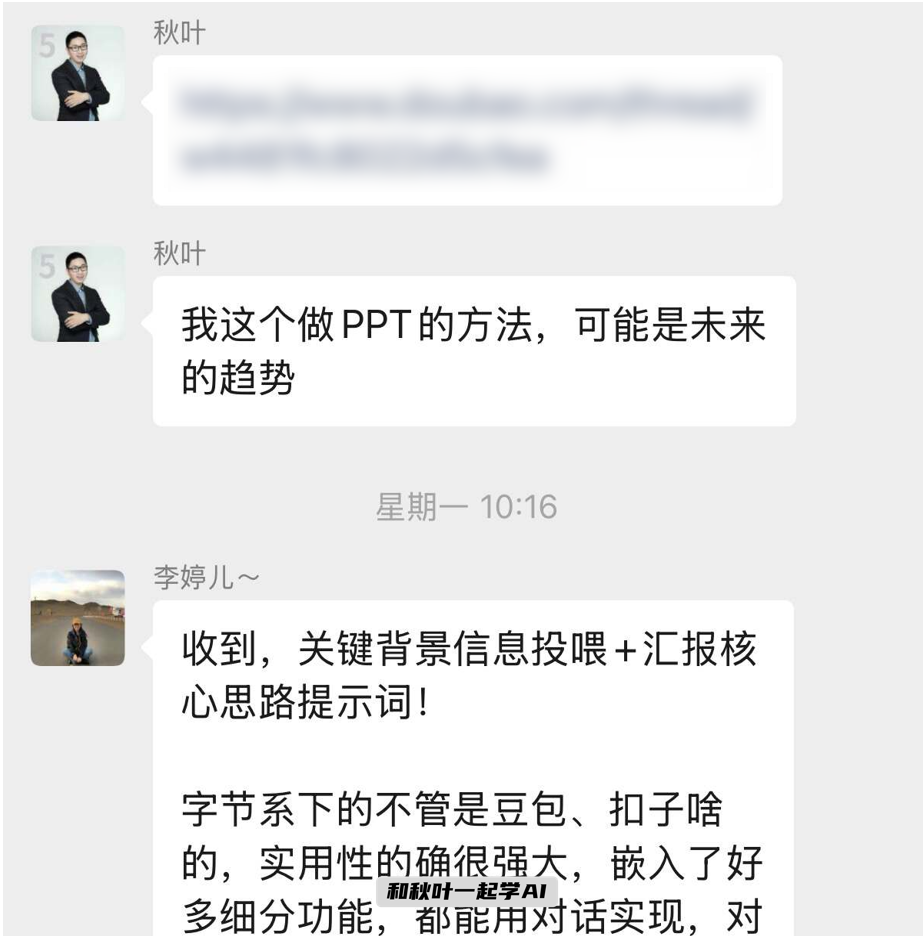Open 李婷儿~'s profile picture
Viewport: 923px width, 936px height.
78,618
